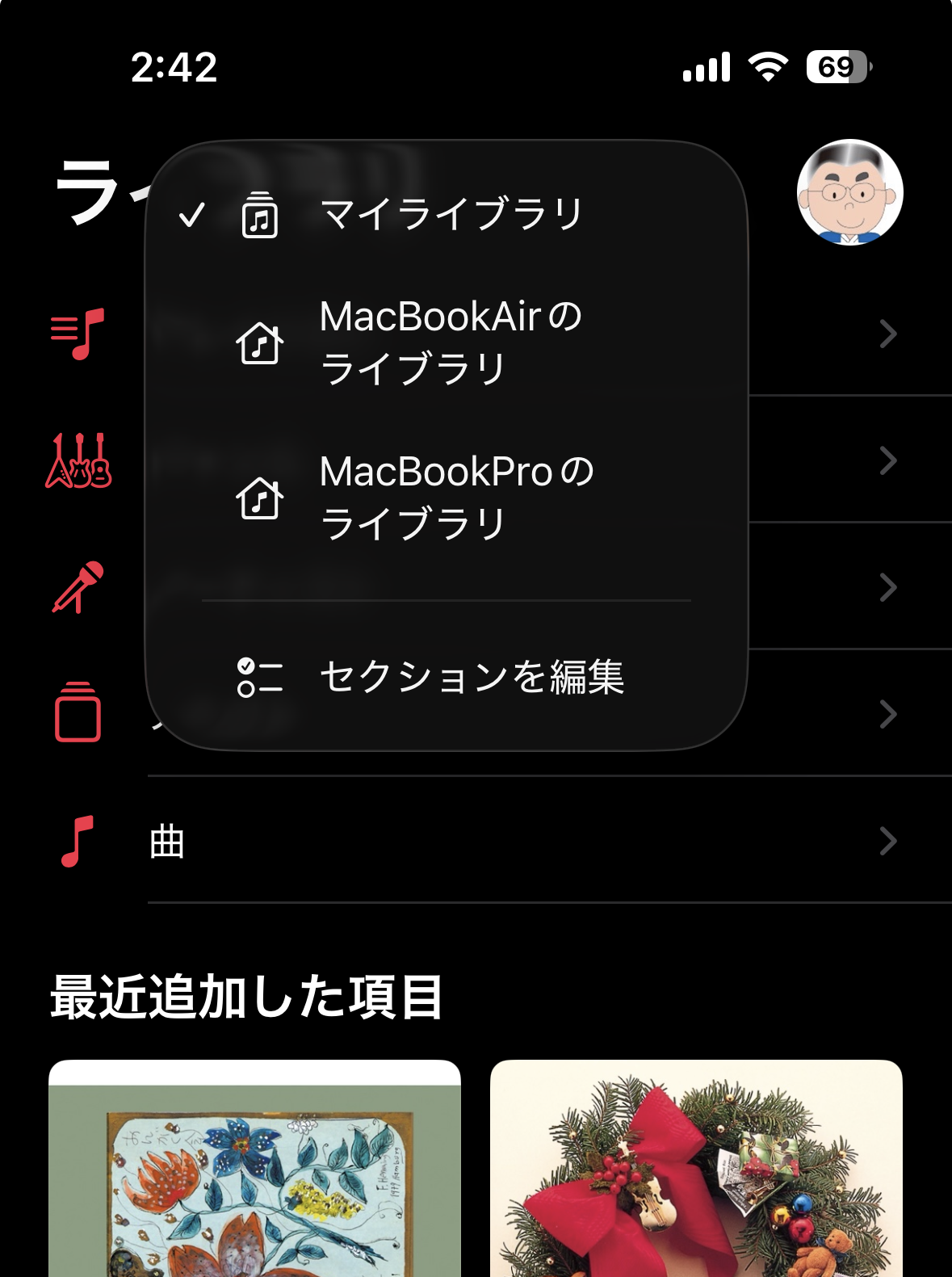Open the 曲 songs row
This screenshot has width=952, height=1277.
point(517,842)
